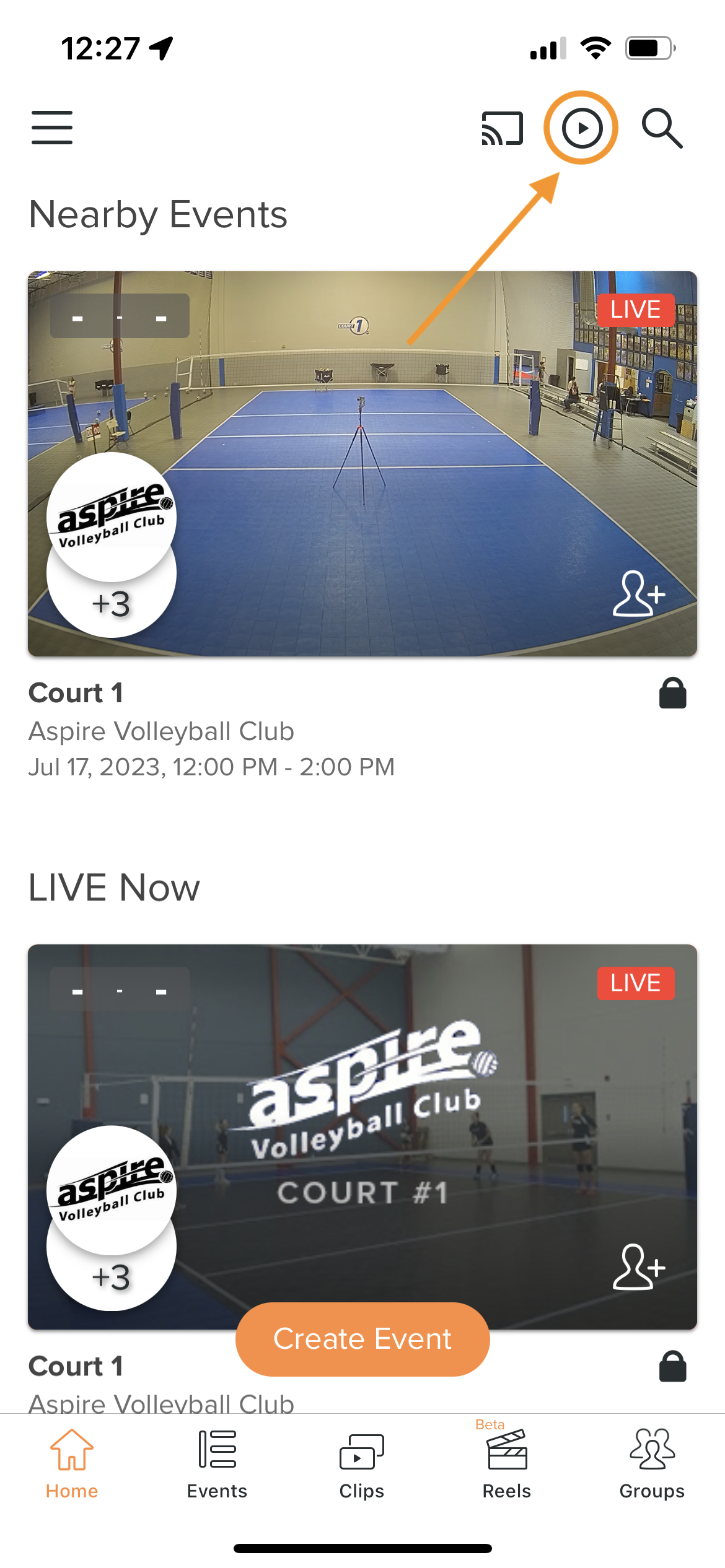Switch to the Events tab
The image size is (725, 1568).
[x=217, y=1464]
